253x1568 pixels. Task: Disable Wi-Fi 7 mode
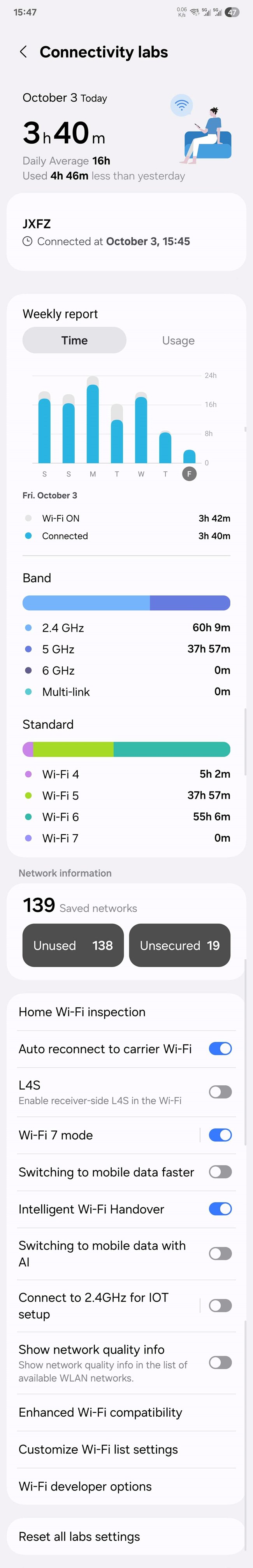pos(220,1135)
